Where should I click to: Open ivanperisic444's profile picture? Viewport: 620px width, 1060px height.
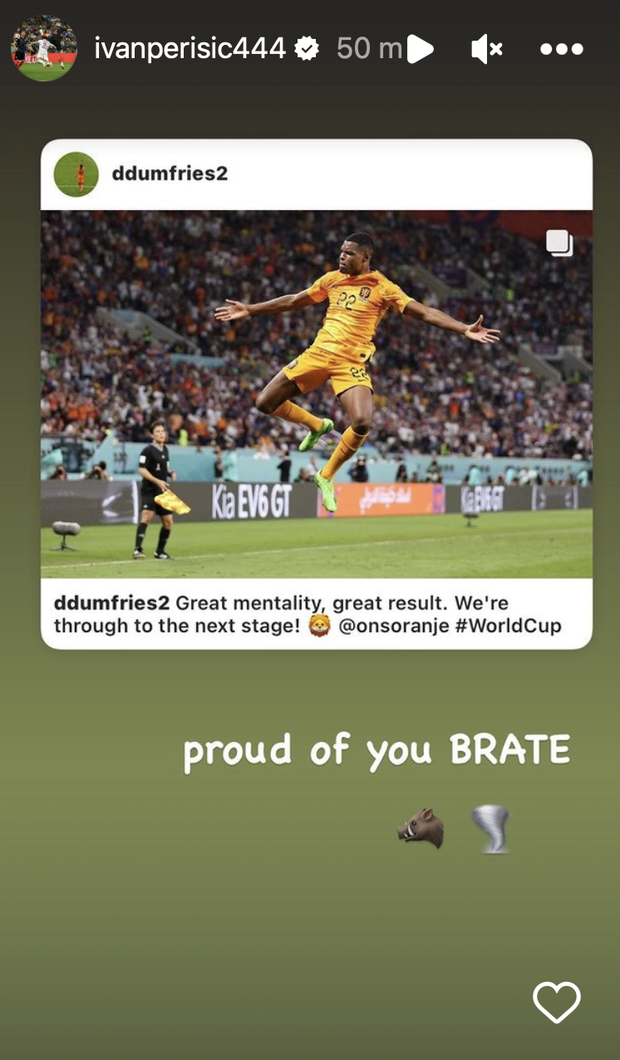(x=44, y=48)
